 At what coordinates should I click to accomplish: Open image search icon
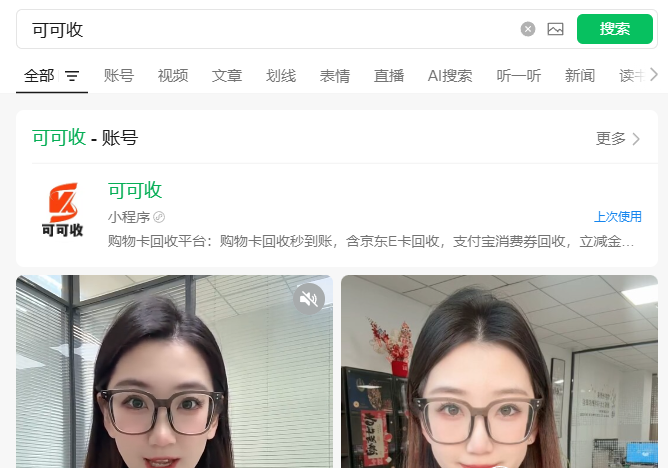click(x=556, y=29)
